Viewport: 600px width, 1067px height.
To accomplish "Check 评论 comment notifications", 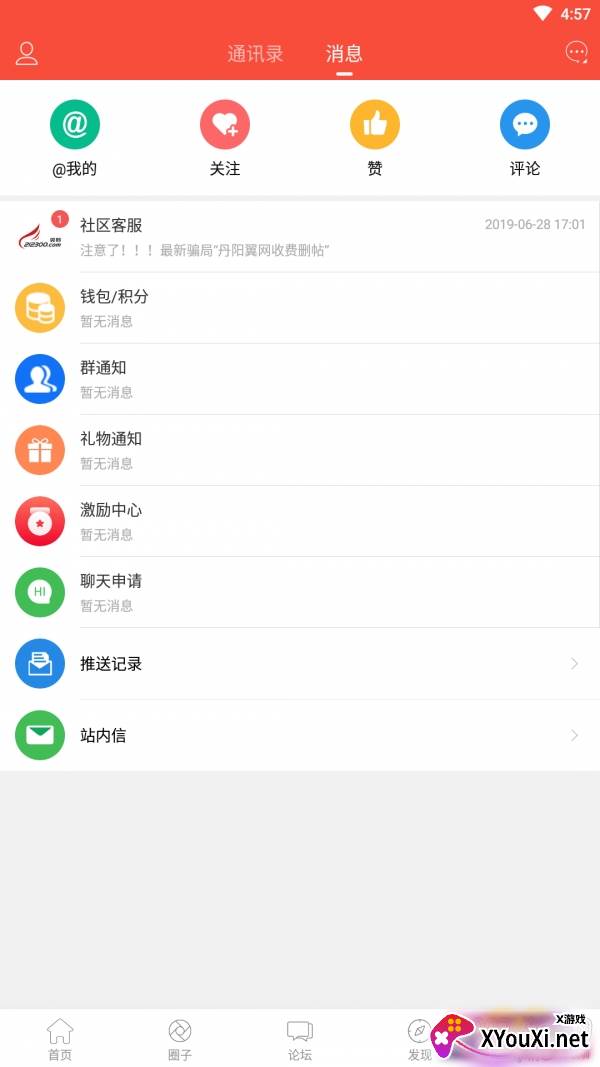I will click(524, 139).
